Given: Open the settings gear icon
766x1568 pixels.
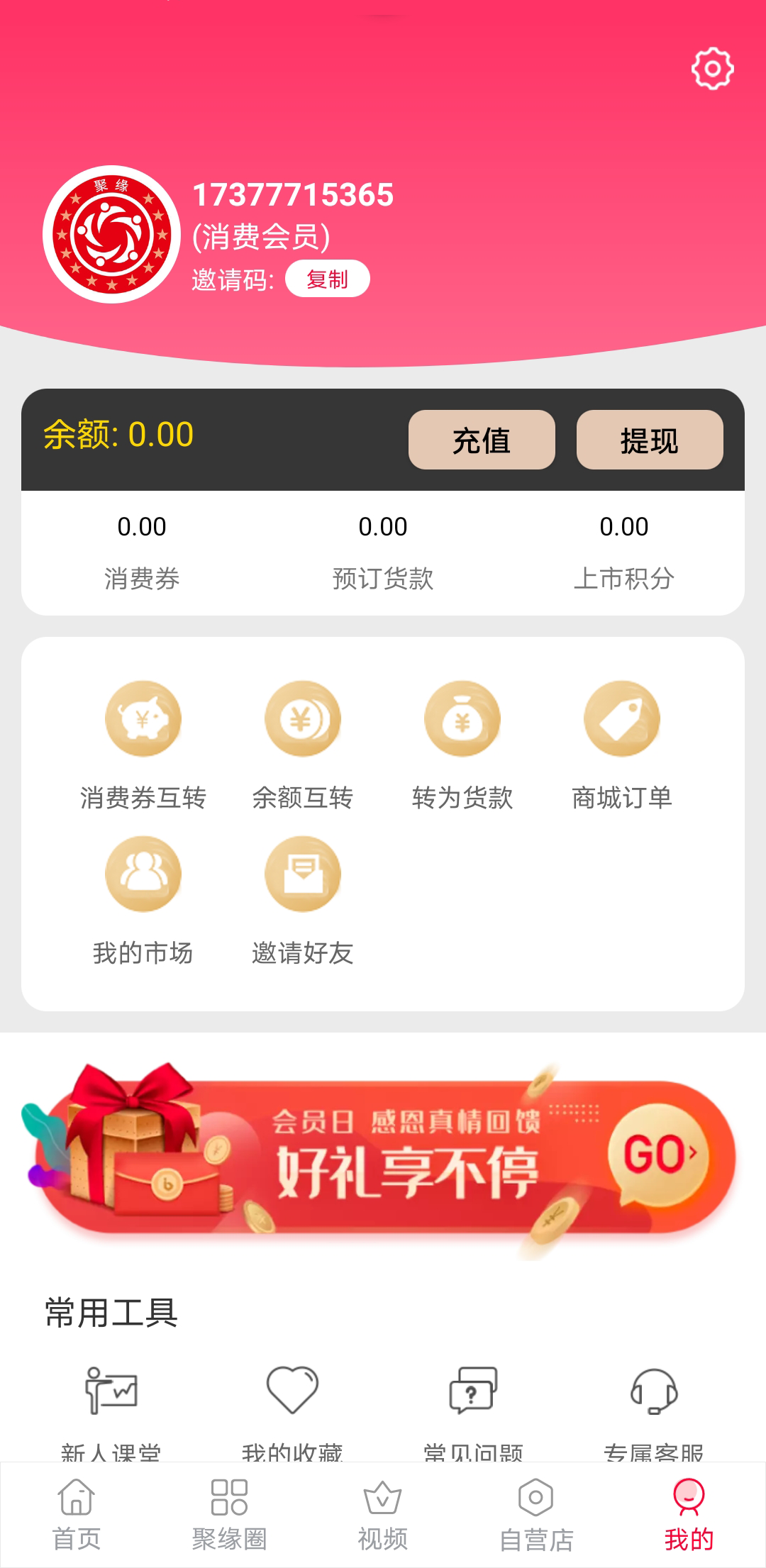Looking at the screenshot, I should coord(712,69).
